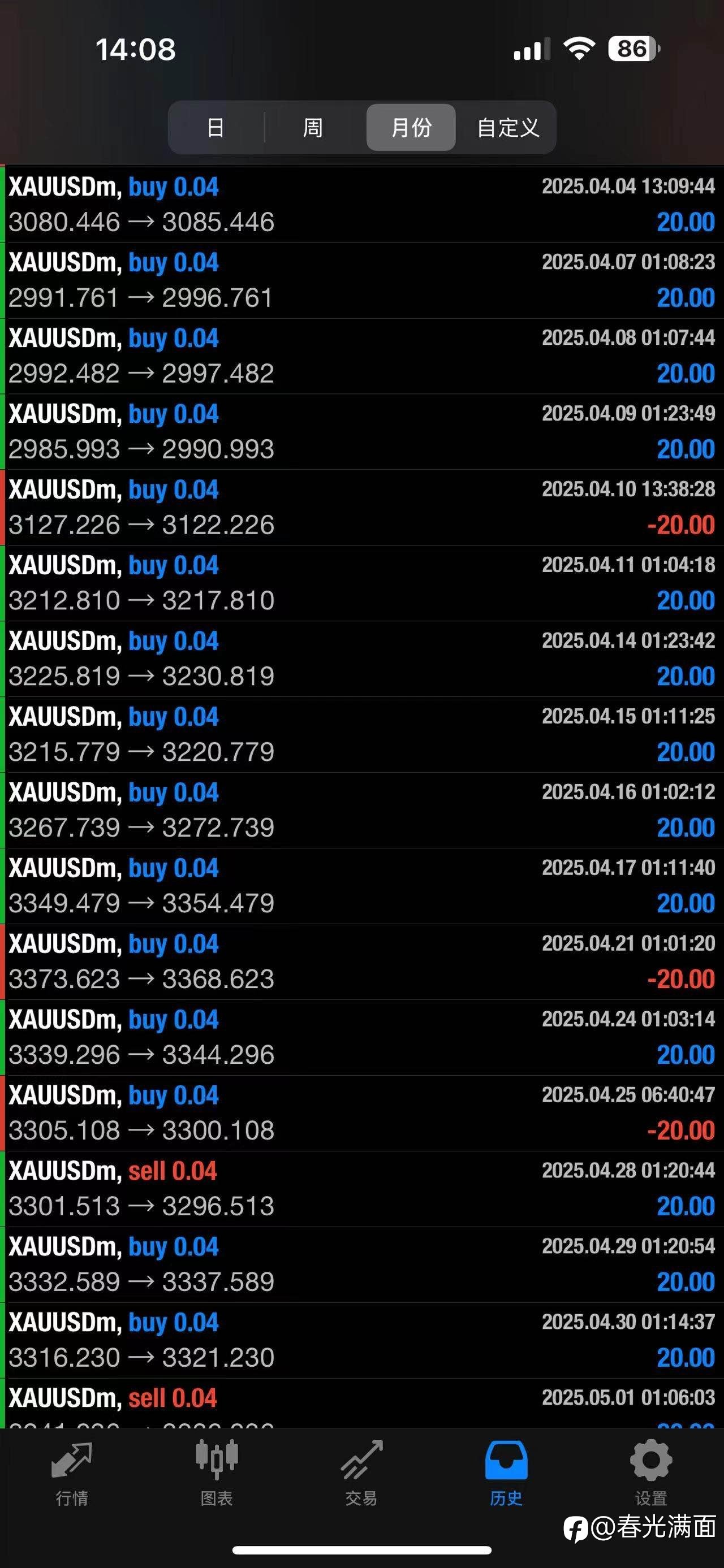Show details for trade 3373.623 → 3368.623

tap(361, 961)
